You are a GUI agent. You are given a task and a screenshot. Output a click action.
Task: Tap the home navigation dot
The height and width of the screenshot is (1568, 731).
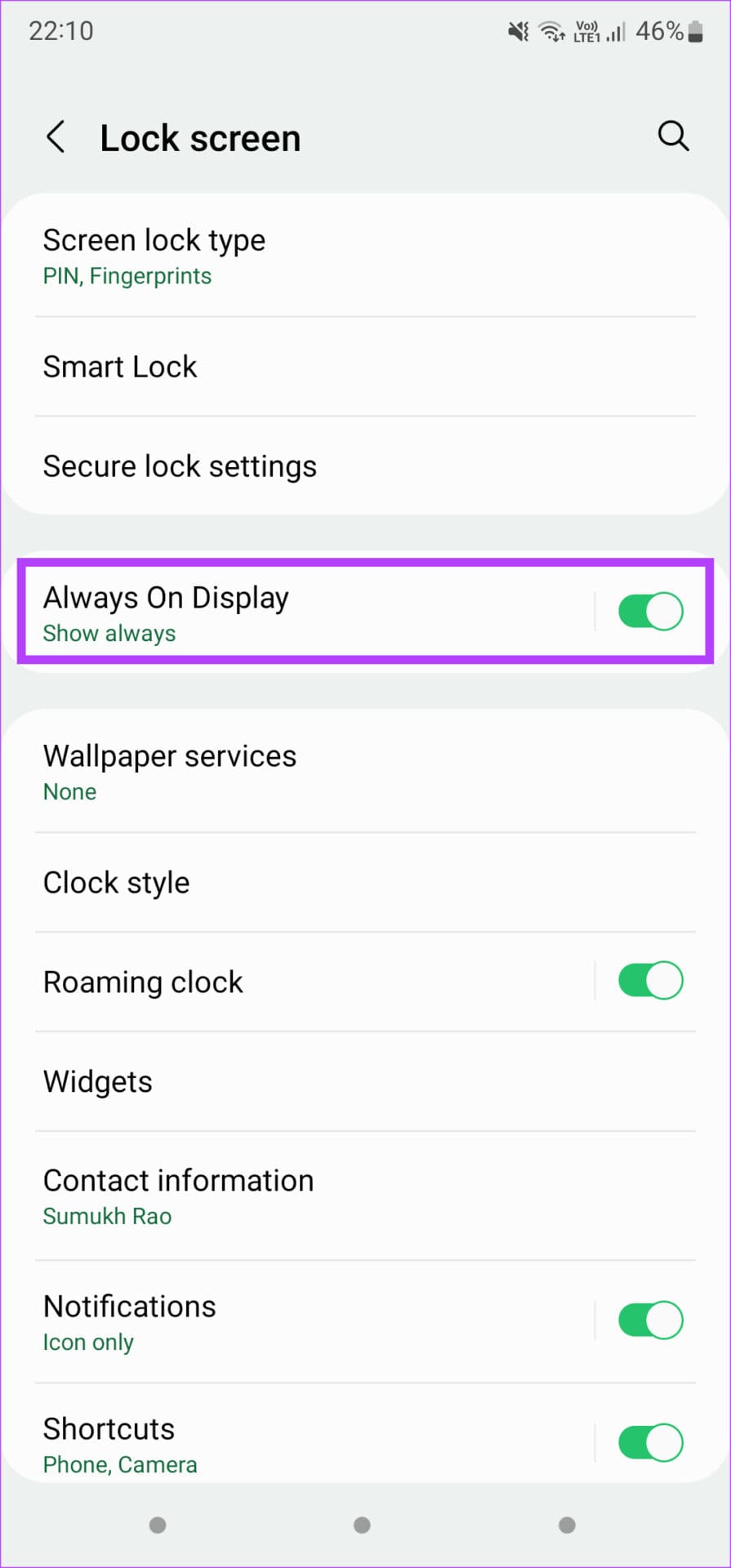coord(362,1525)
